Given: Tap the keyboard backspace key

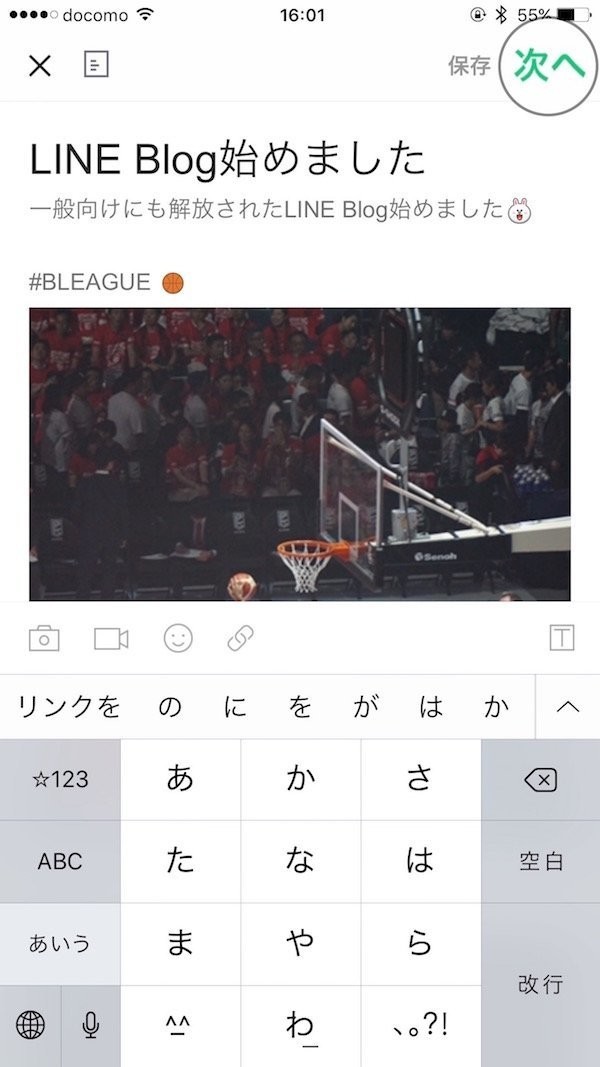Looking at the screenshot, I should pyautogui.click(x=541, y=780).
